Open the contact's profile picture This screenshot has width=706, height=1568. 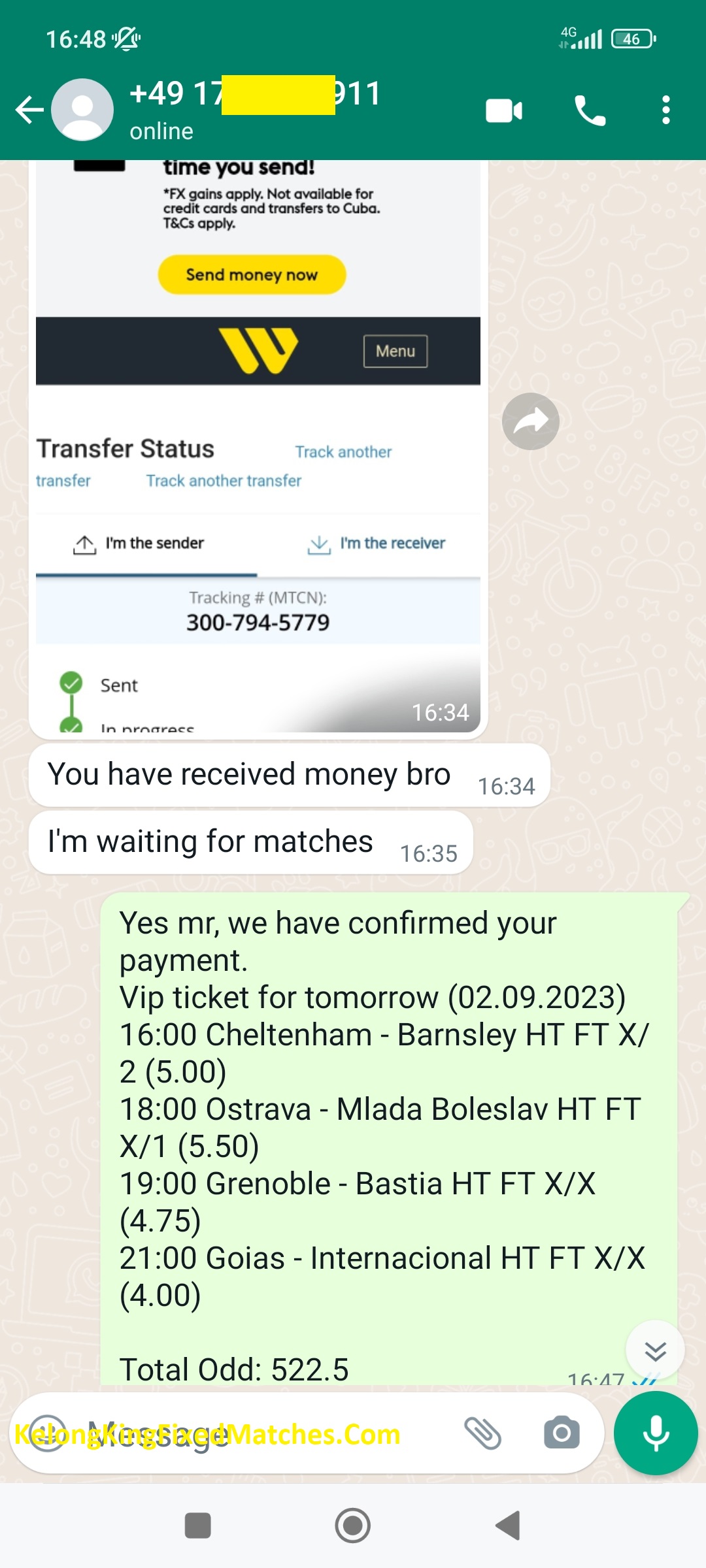82,110
